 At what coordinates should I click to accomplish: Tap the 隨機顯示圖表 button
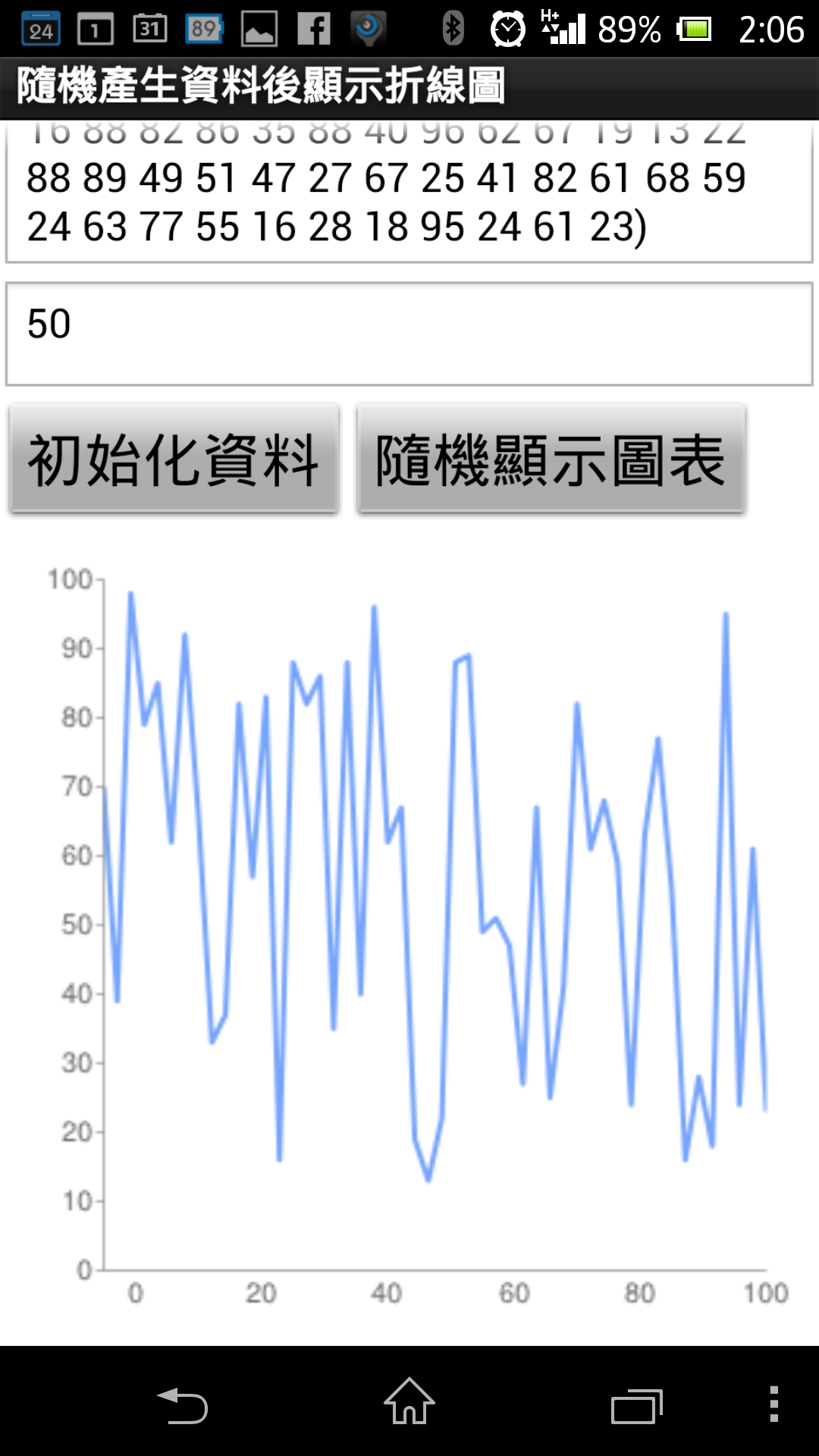[551, 460]
